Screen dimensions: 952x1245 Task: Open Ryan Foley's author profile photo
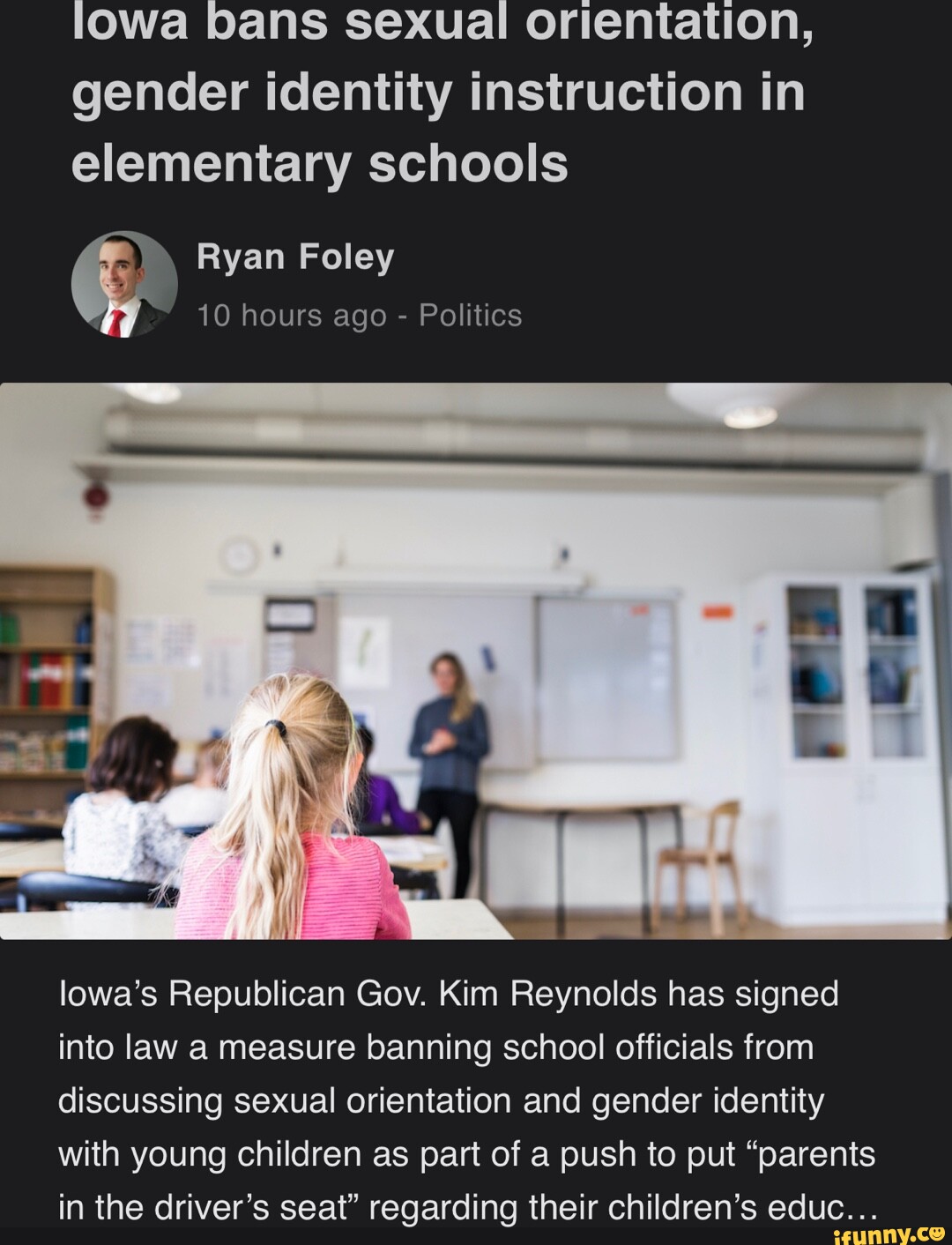pos(124,284)
